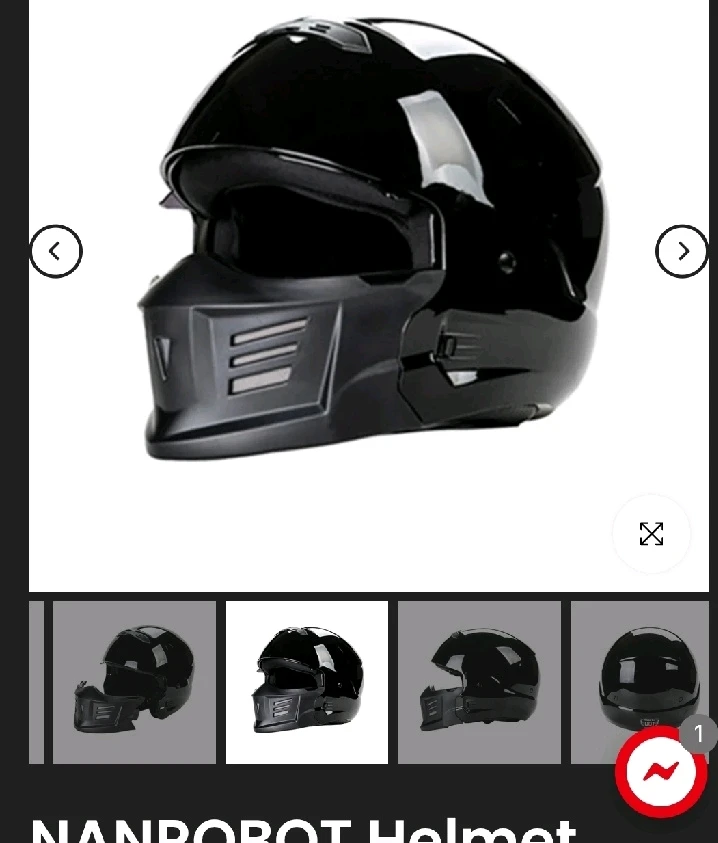Show the previous product image
This screenshot has width=718, height=843.
[56, 251]
